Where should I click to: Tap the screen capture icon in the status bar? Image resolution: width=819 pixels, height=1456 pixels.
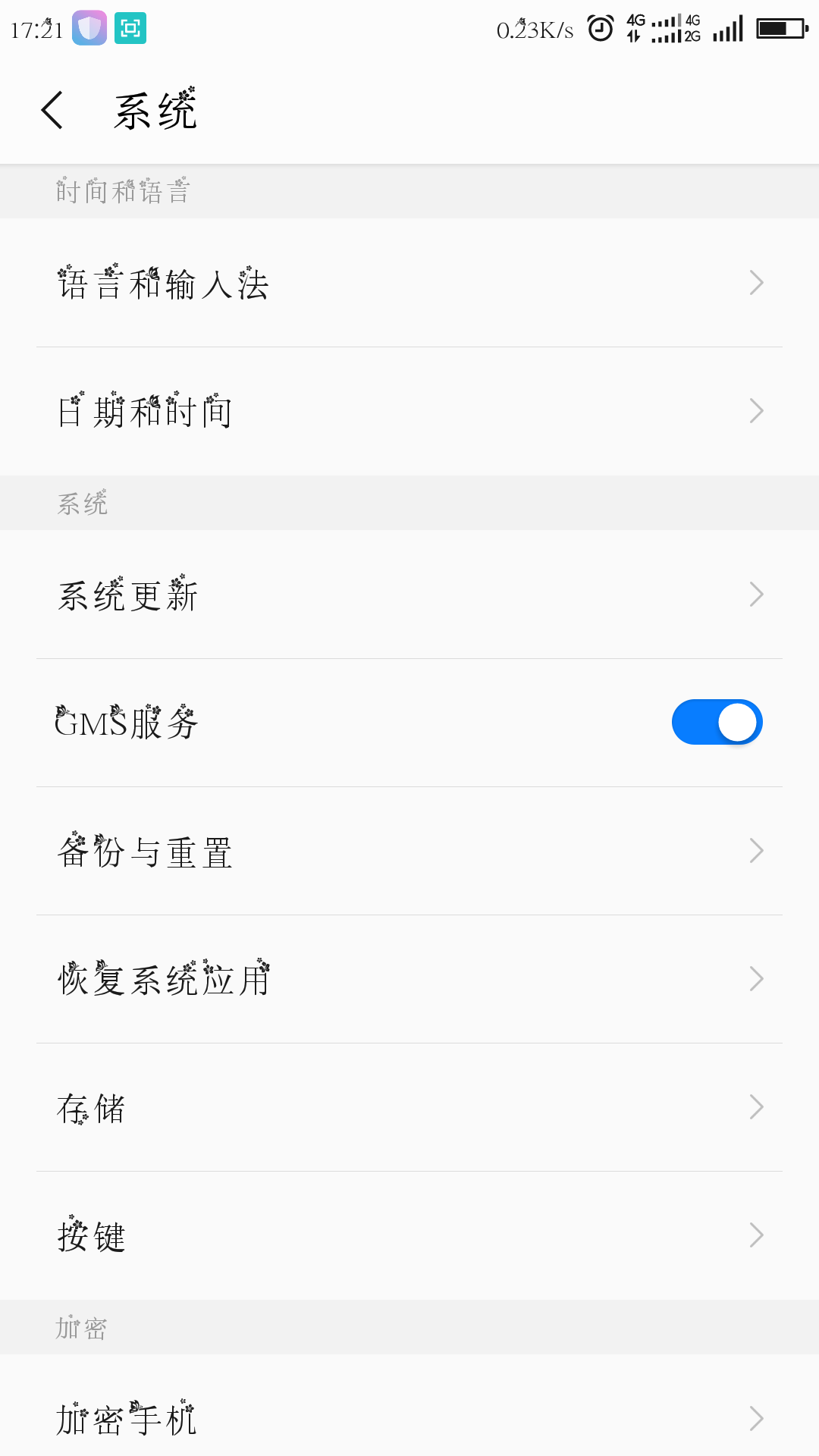pos(130,27)
